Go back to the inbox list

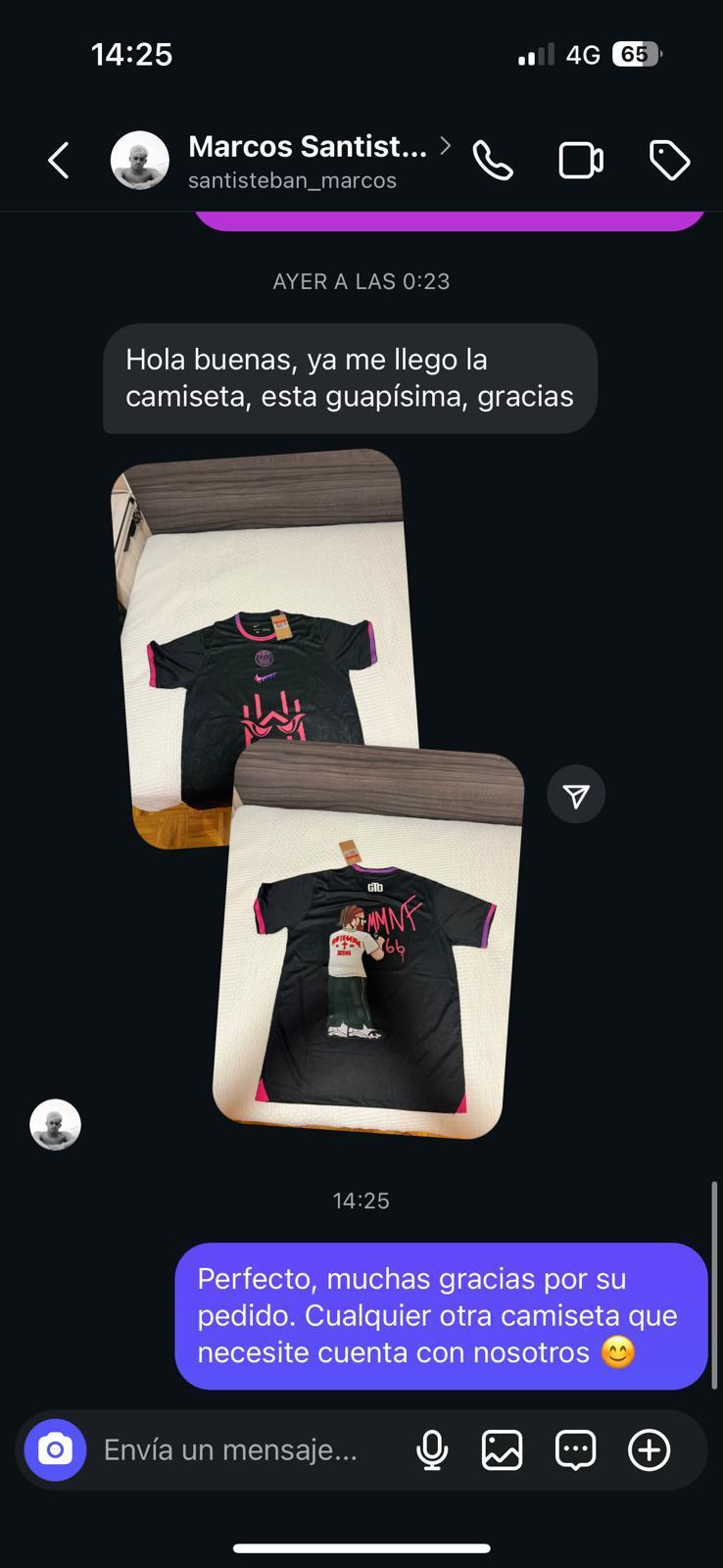click(x=59, y=161)
